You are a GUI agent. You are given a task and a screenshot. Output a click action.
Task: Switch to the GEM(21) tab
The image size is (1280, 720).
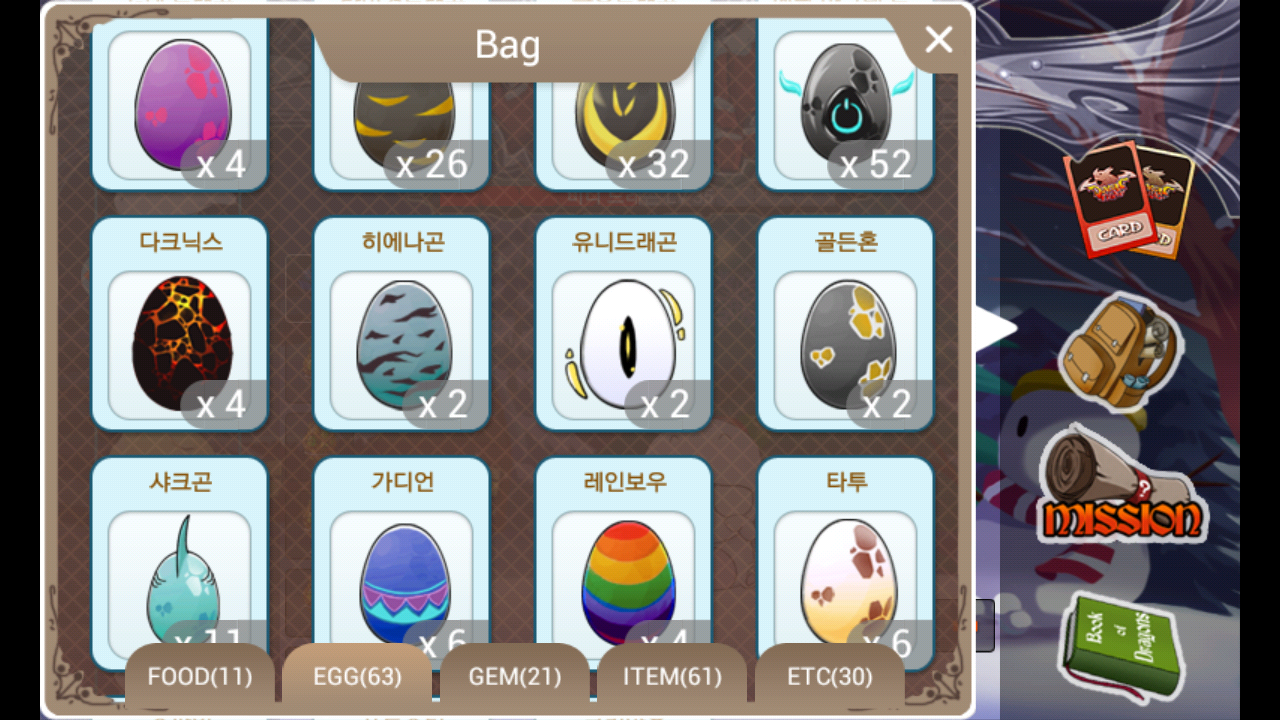coord(515,677)
